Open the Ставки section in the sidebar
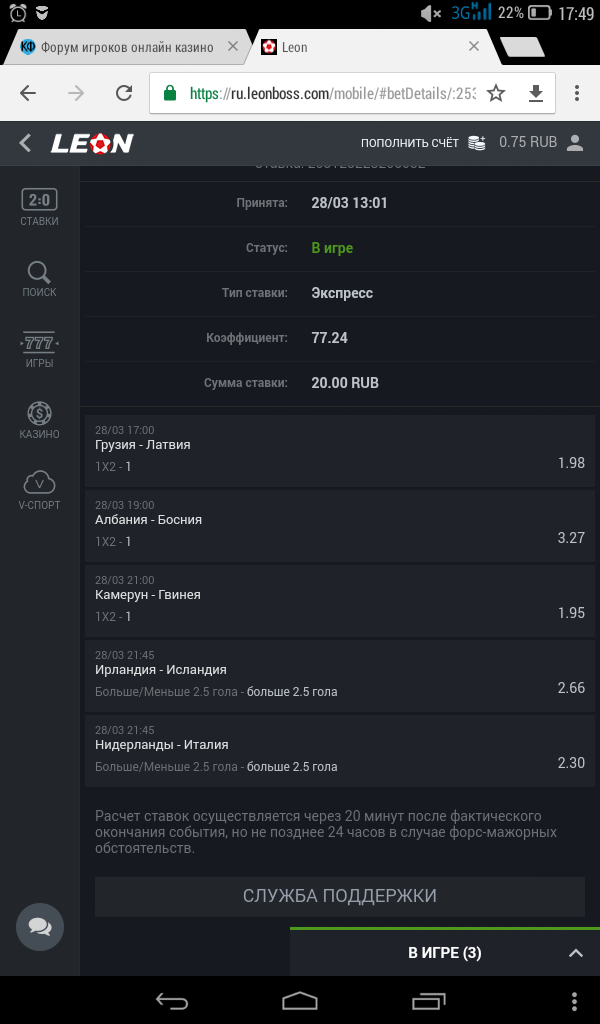This screenshot has height=1024, width=600. pyautogui.click(x=39, y=207)
